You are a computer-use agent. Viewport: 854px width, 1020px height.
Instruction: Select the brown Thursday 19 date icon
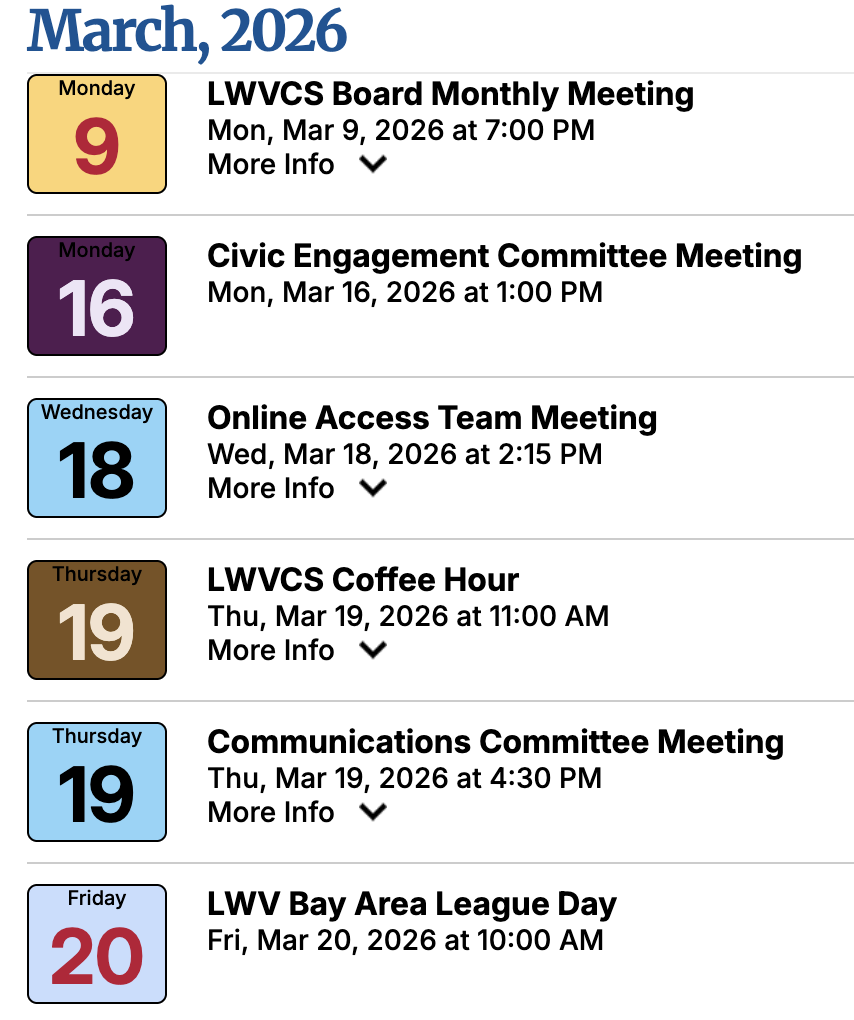click(x=96, y=619)
